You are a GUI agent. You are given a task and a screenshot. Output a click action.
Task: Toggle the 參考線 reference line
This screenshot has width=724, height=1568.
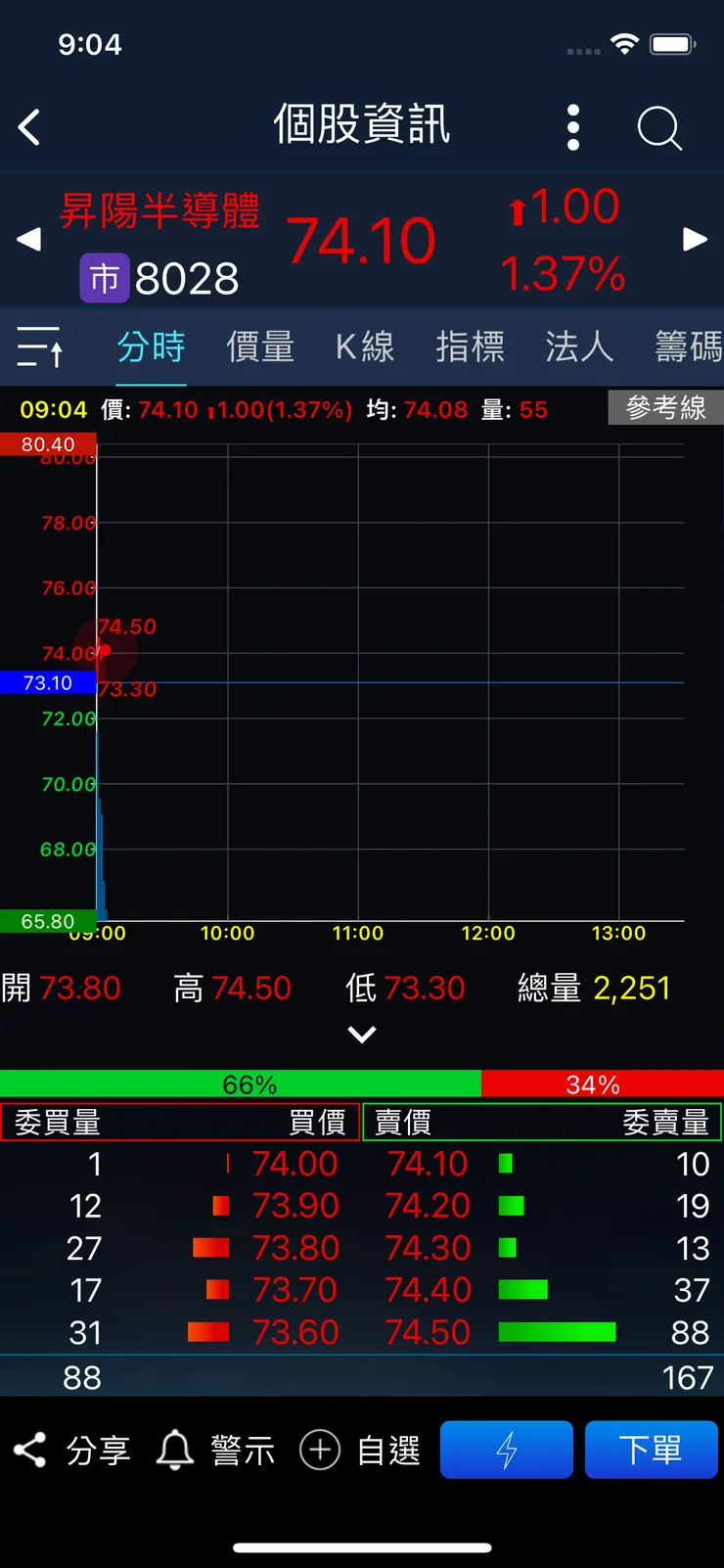[666, 408]
